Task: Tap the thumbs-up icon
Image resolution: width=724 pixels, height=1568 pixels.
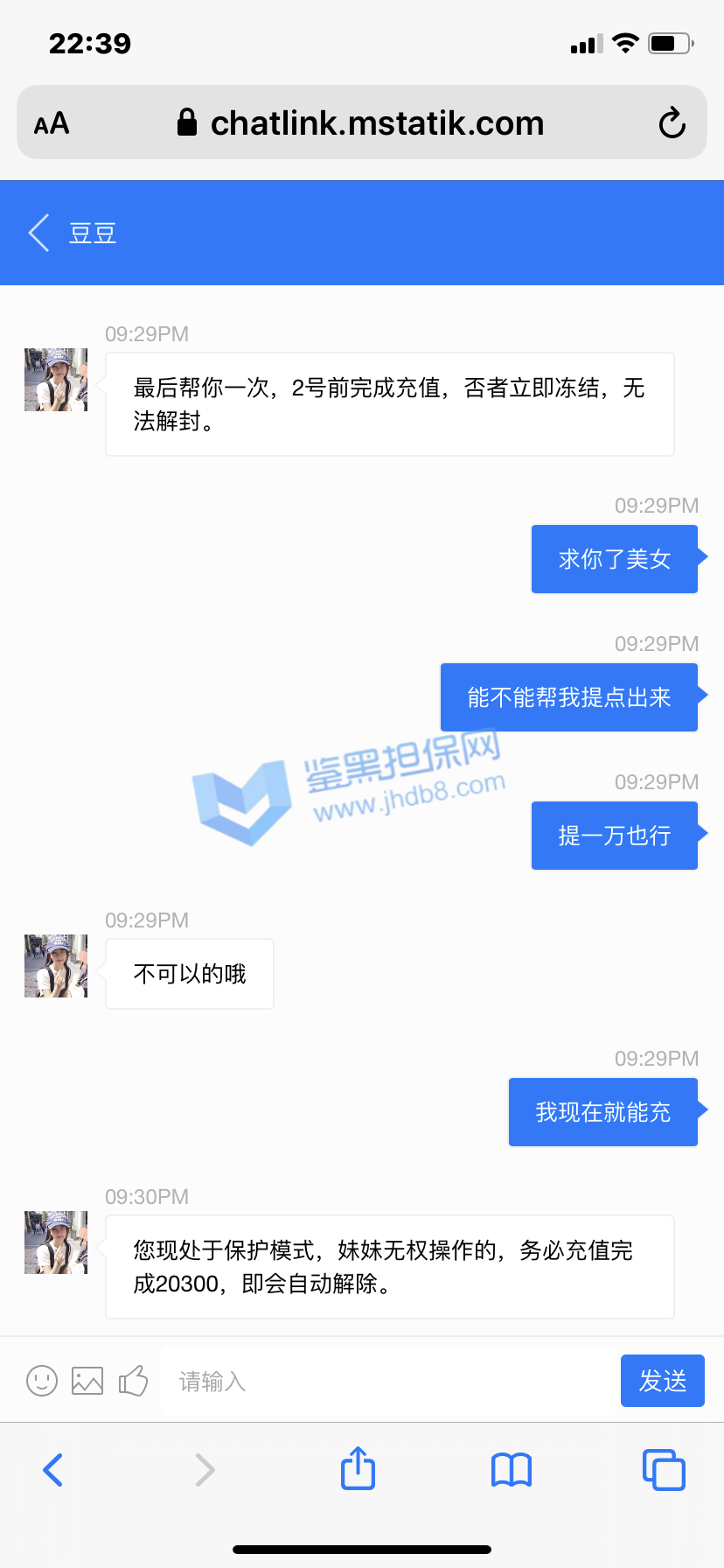Action: coord(133,1381)
